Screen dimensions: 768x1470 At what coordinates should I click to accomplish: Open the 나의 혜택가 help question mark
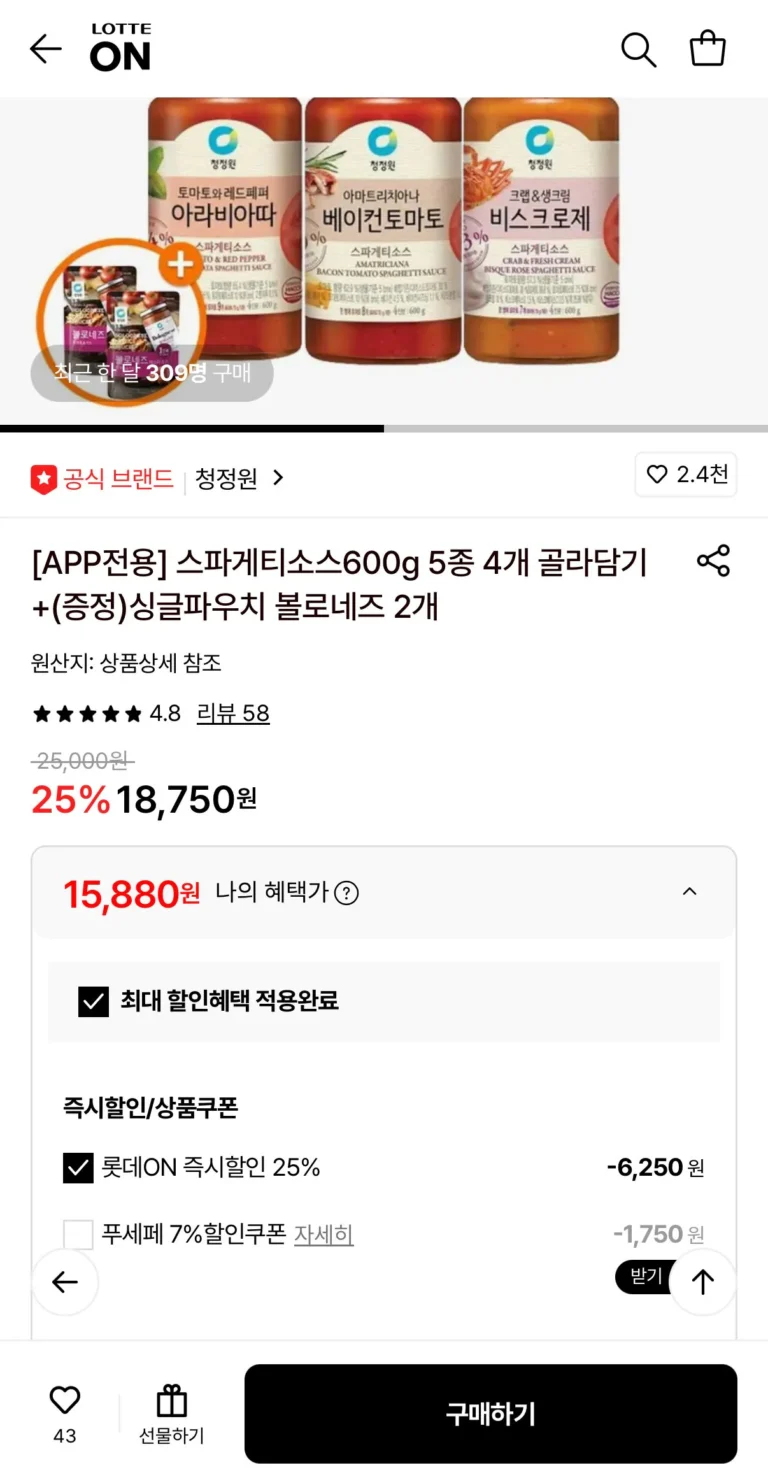point(346,893)
